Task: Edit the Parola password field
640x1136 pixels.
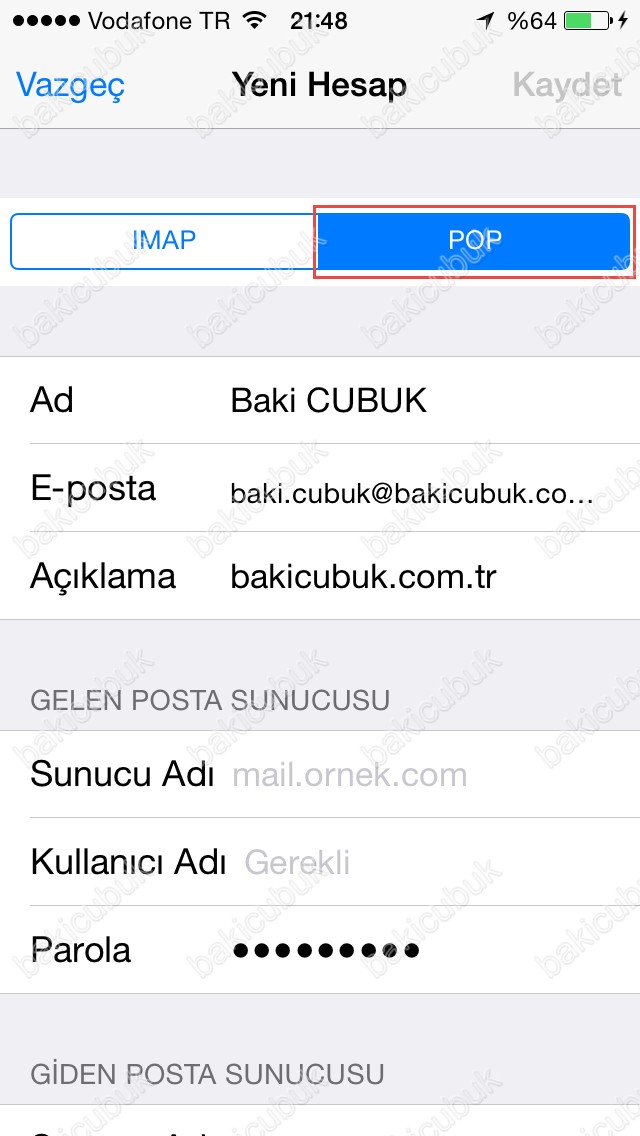Action: coord(420,949)
